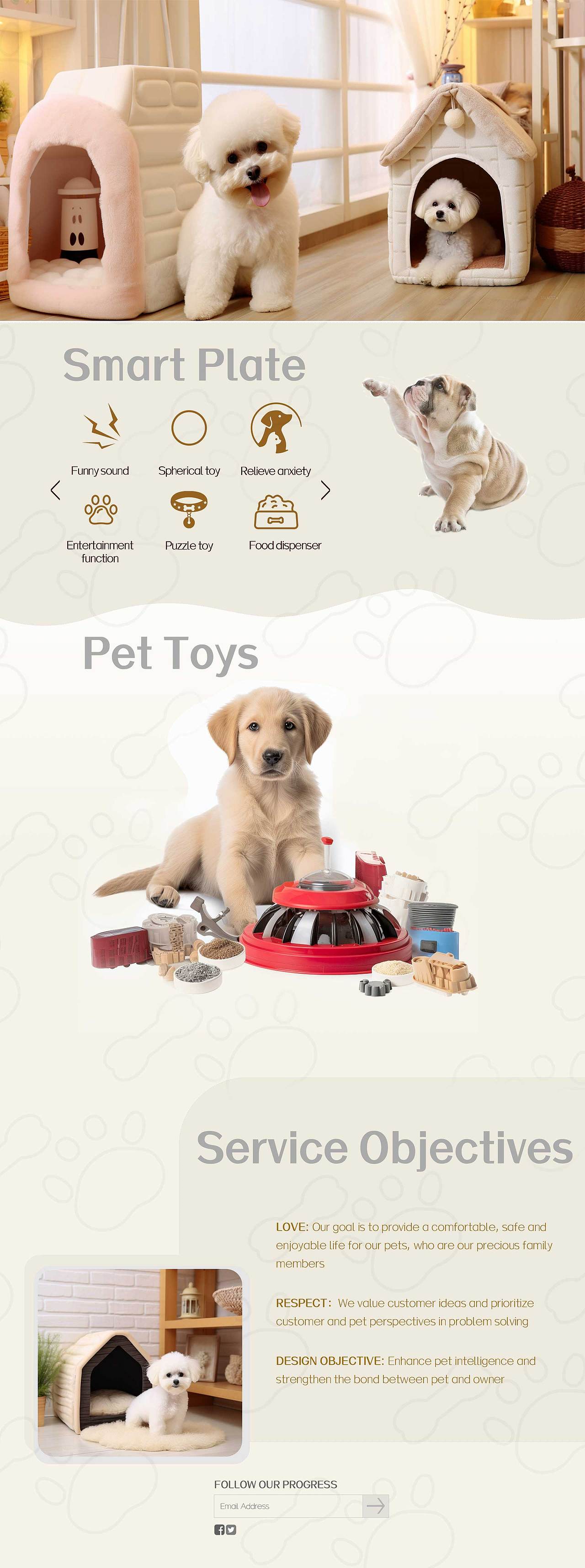The image size is (585, 1568).
Task: Show next Smart Plate features with right arrow
Action: click(x=325, y=490)
